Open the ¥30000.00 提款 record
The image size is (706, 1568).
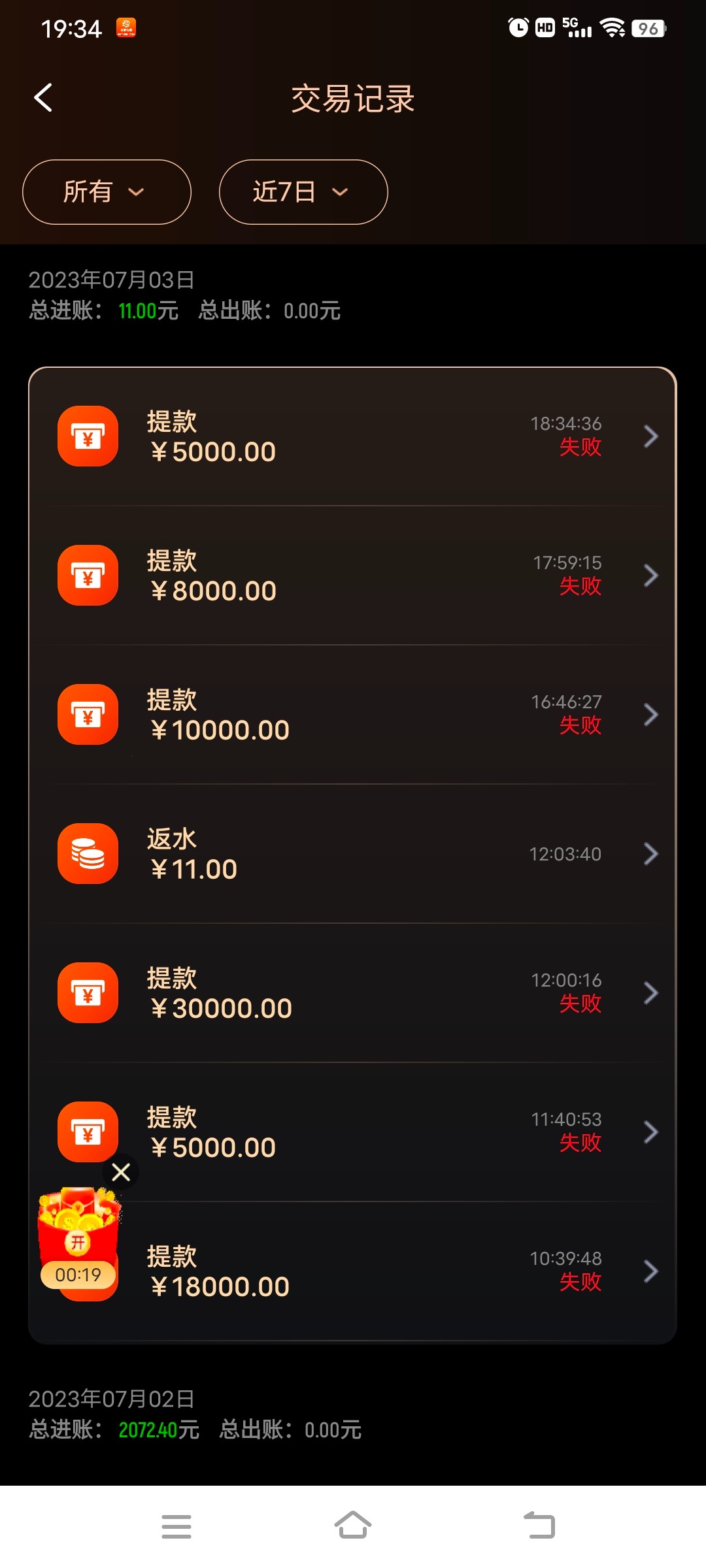(353, 993)
